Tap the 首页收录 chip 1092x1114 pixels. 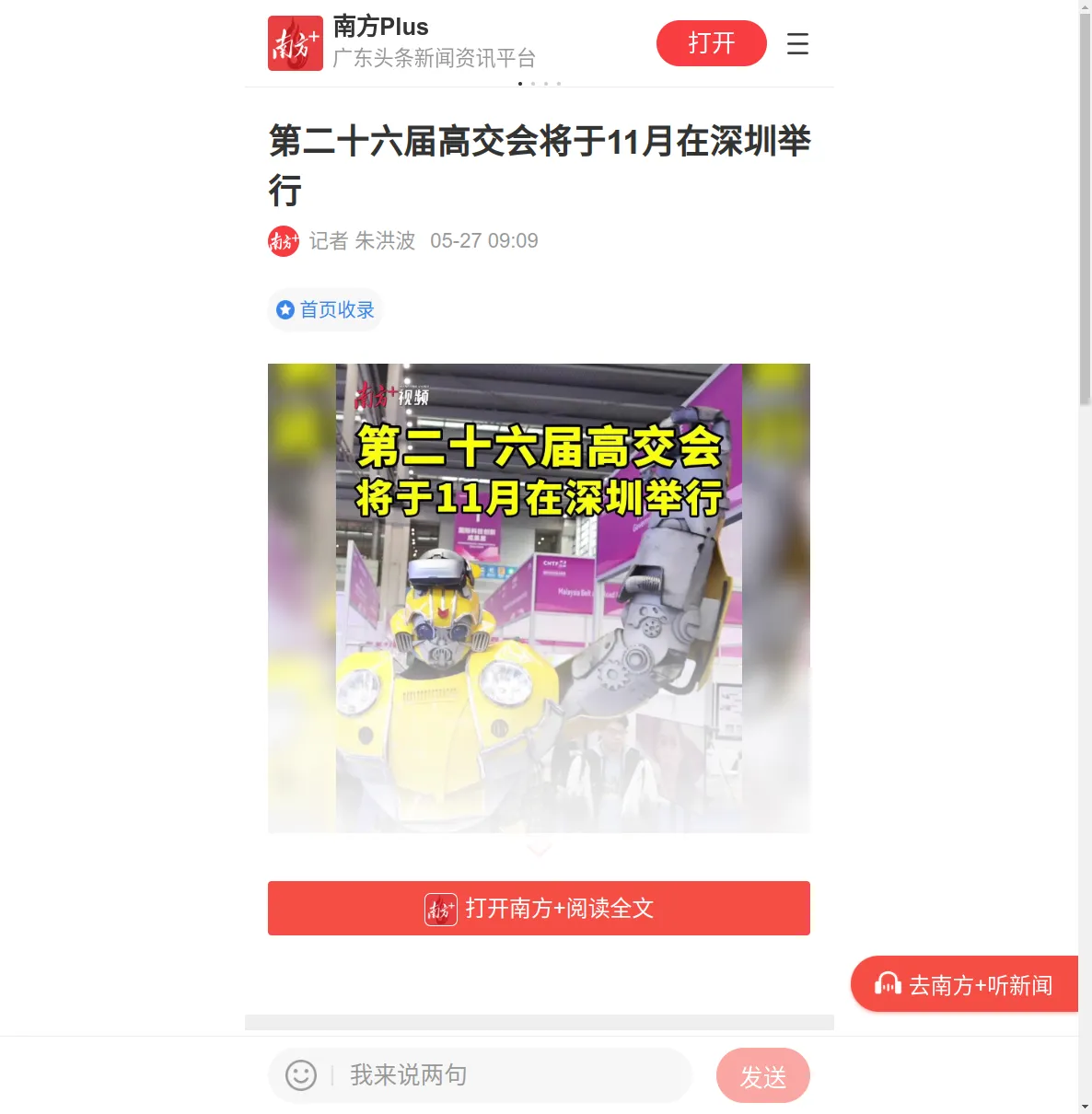tap(326, 309)
